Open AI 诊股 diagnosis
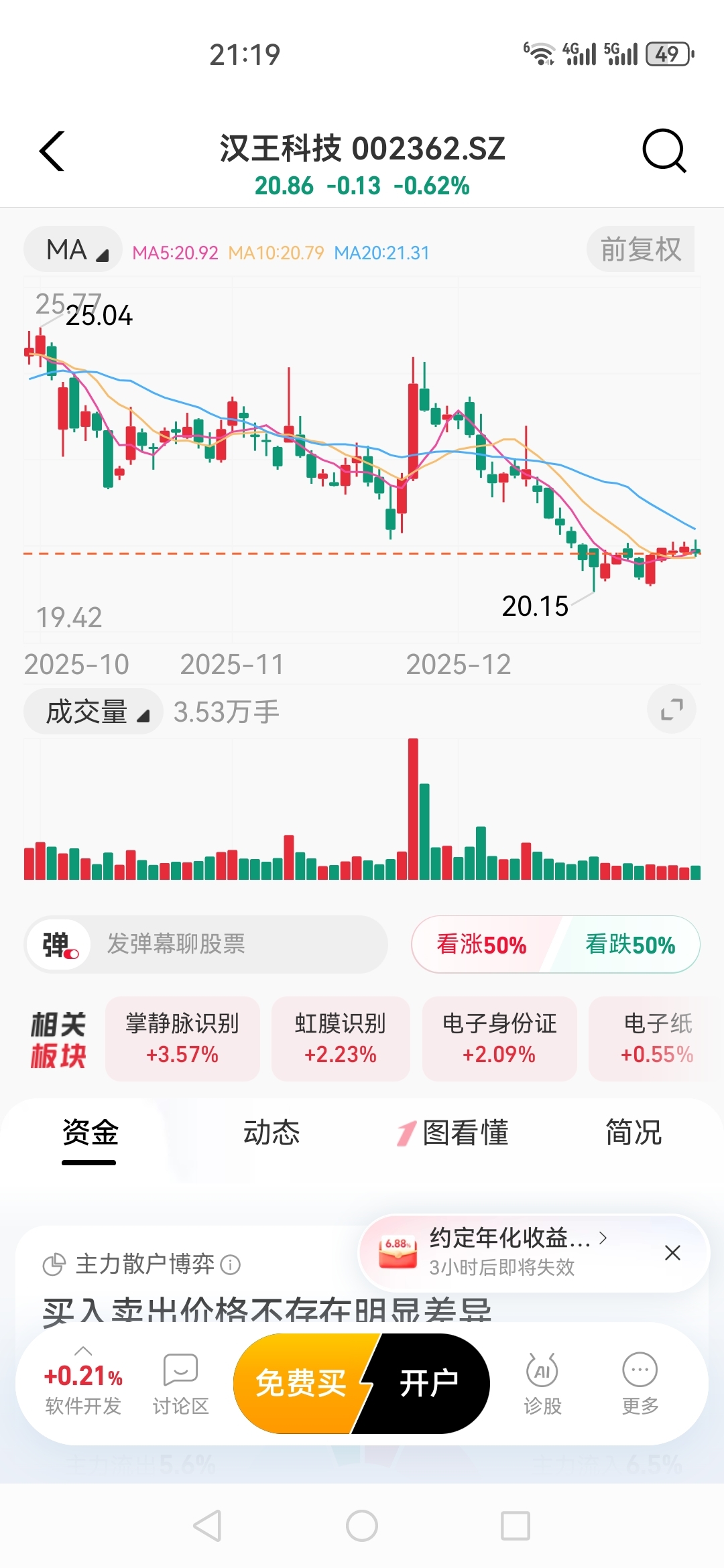The width and height of the screenshot is (724, 1568). click(542, 1384)
